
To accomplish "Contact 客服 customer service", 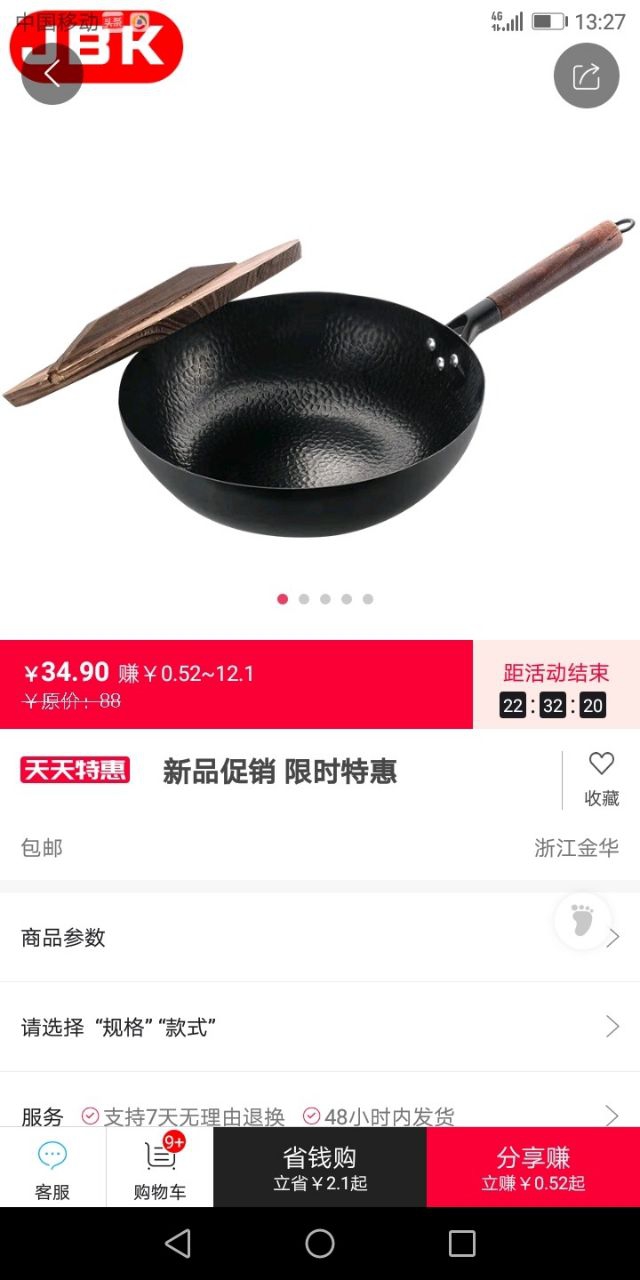I will pos(52,1168).
